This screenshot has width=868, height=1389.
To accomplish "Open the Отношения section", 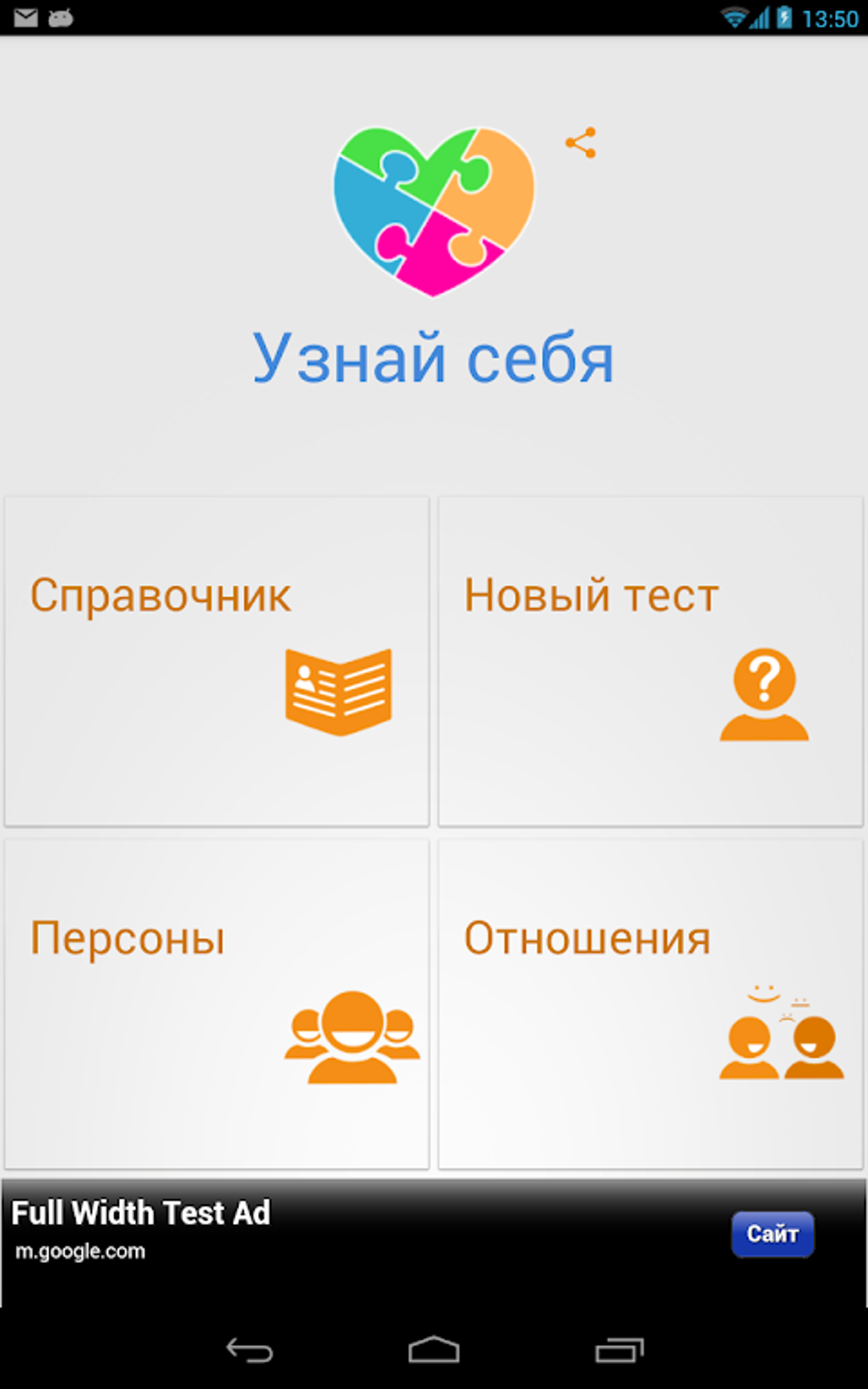I will [x=651, y=1004].
